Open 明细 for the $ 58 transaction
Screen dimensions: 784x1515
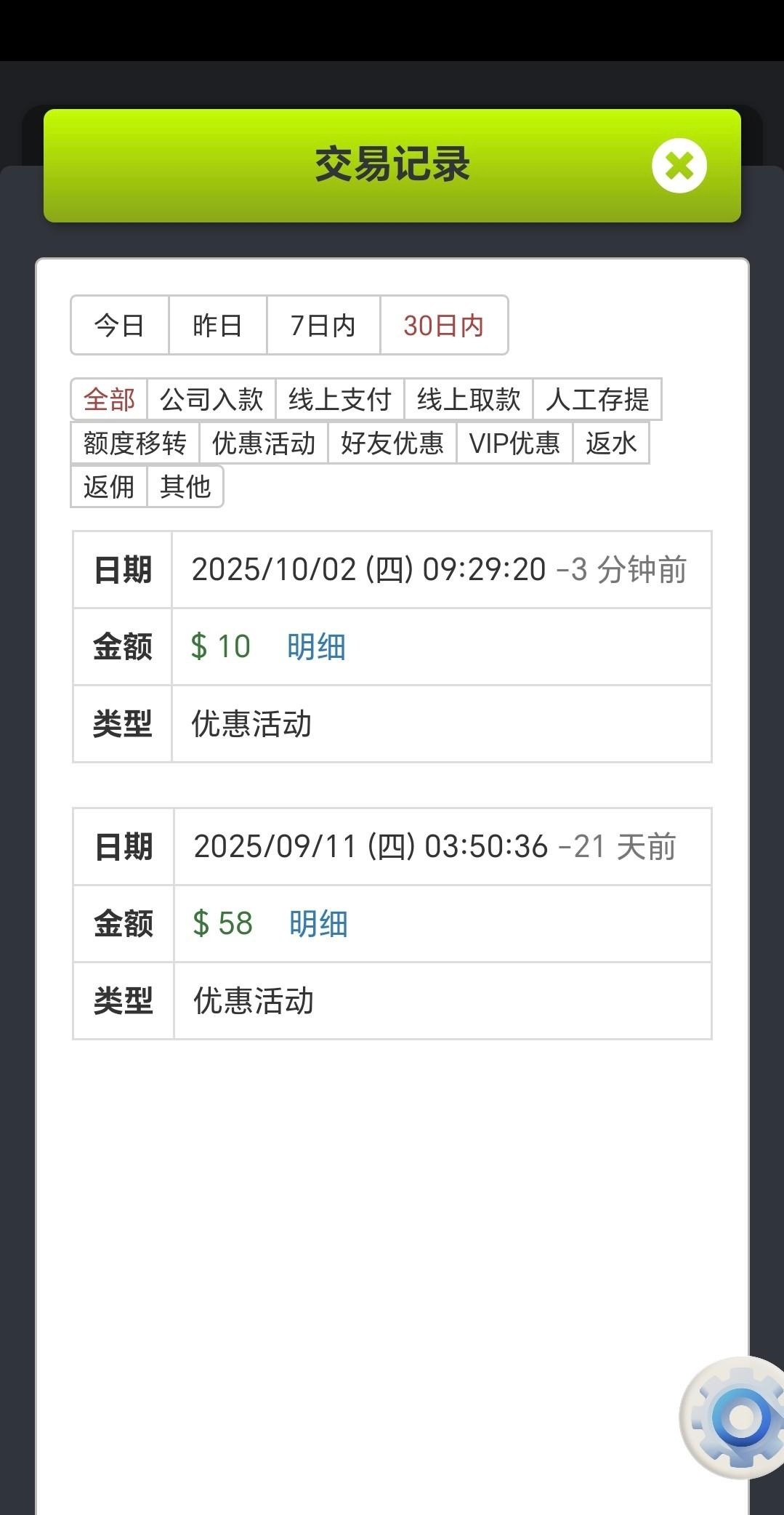tap(318, 923)
